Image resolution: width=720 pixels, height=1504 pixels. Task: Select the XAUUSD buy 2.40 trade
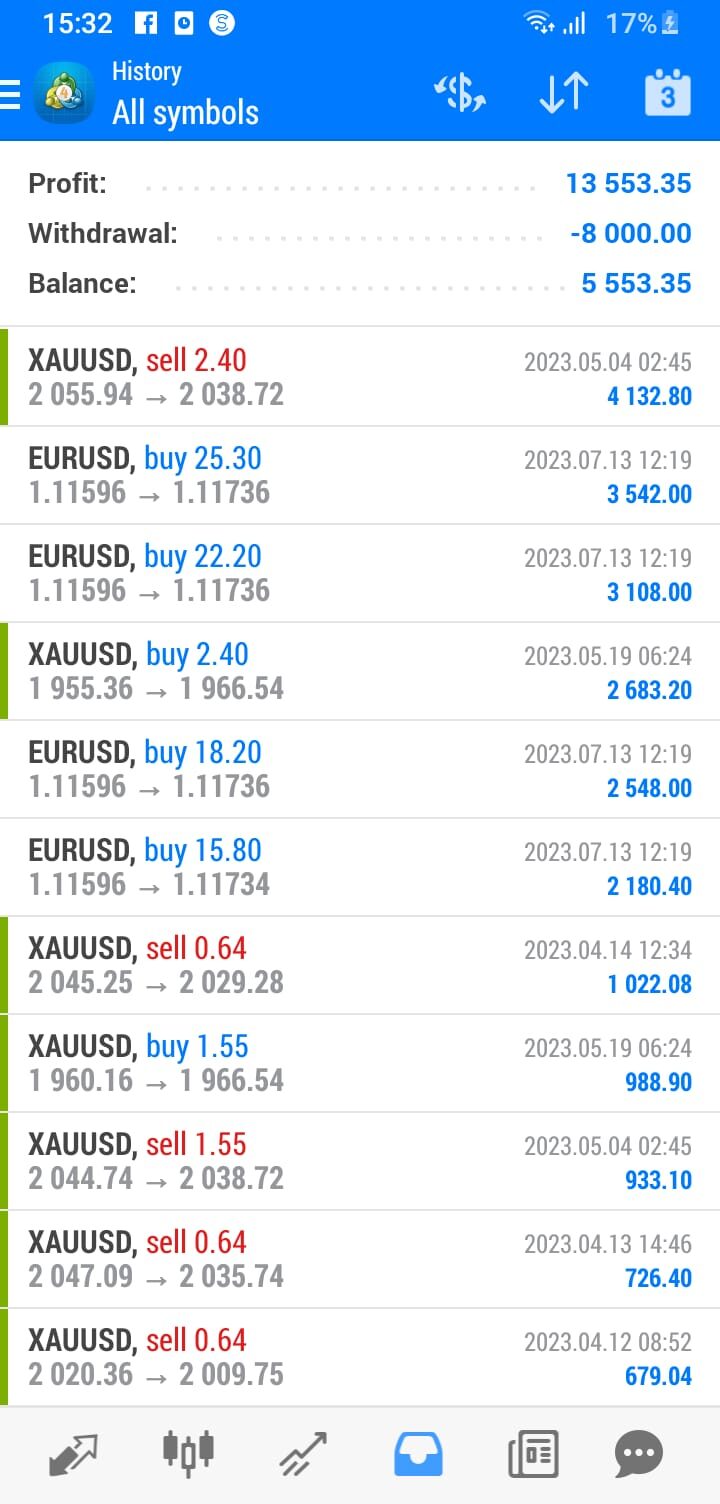pyautogui.click(x=360, y=671)
